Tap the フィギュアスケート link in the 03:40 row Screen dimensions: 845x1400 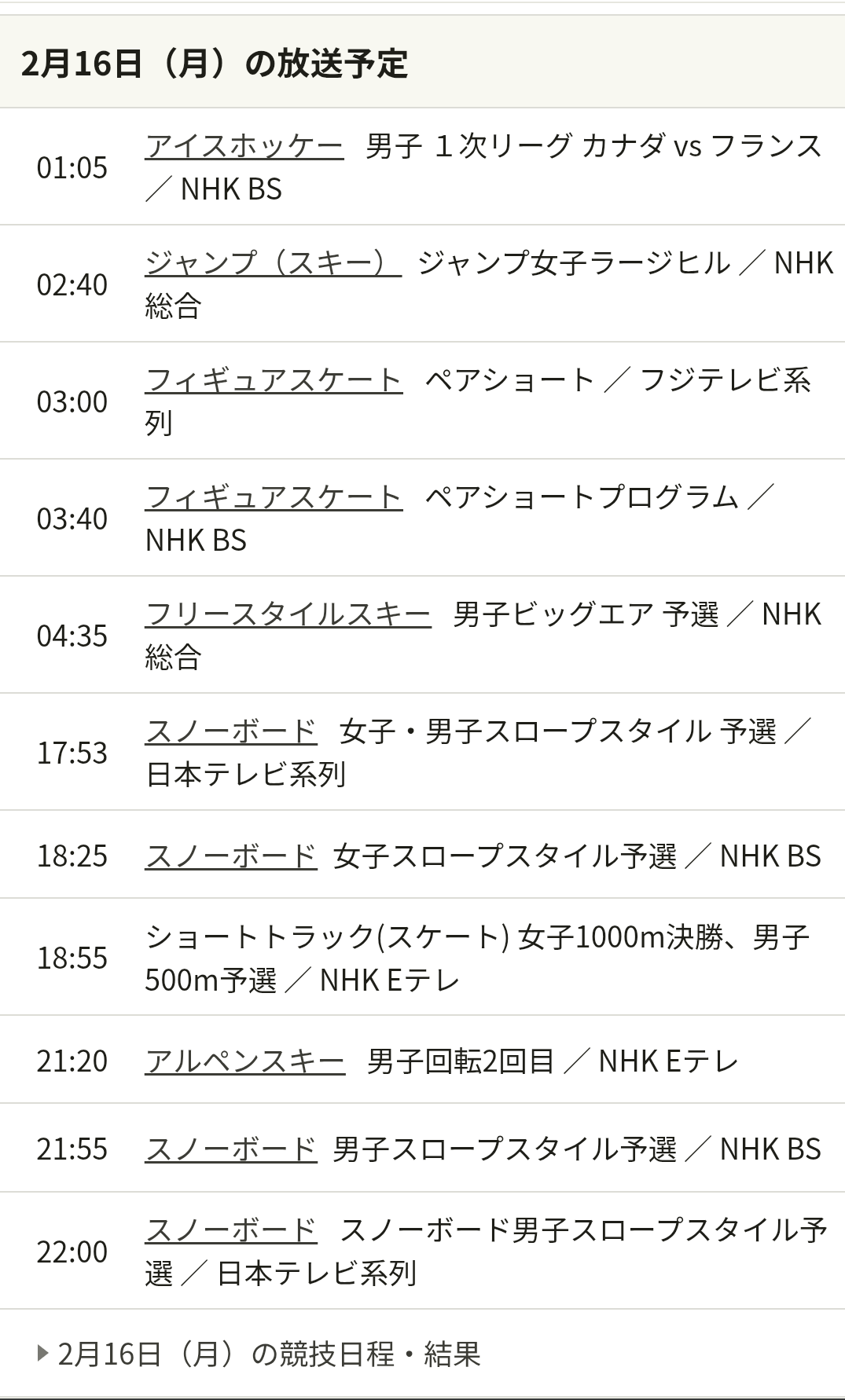[274, 497]
